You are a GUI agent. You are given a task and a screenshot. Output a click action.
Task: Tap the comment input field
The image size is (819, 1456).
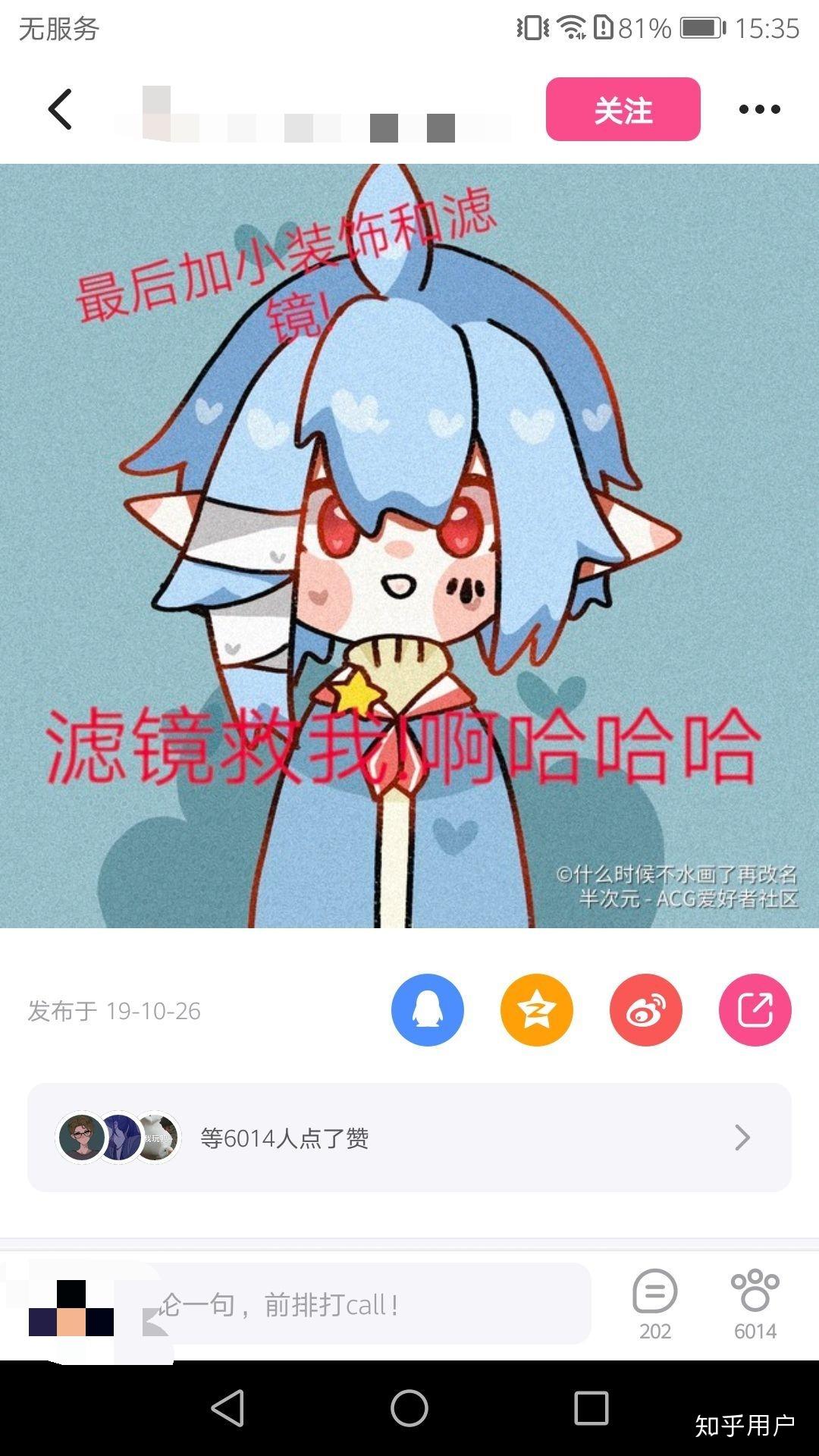point(364,1304)
